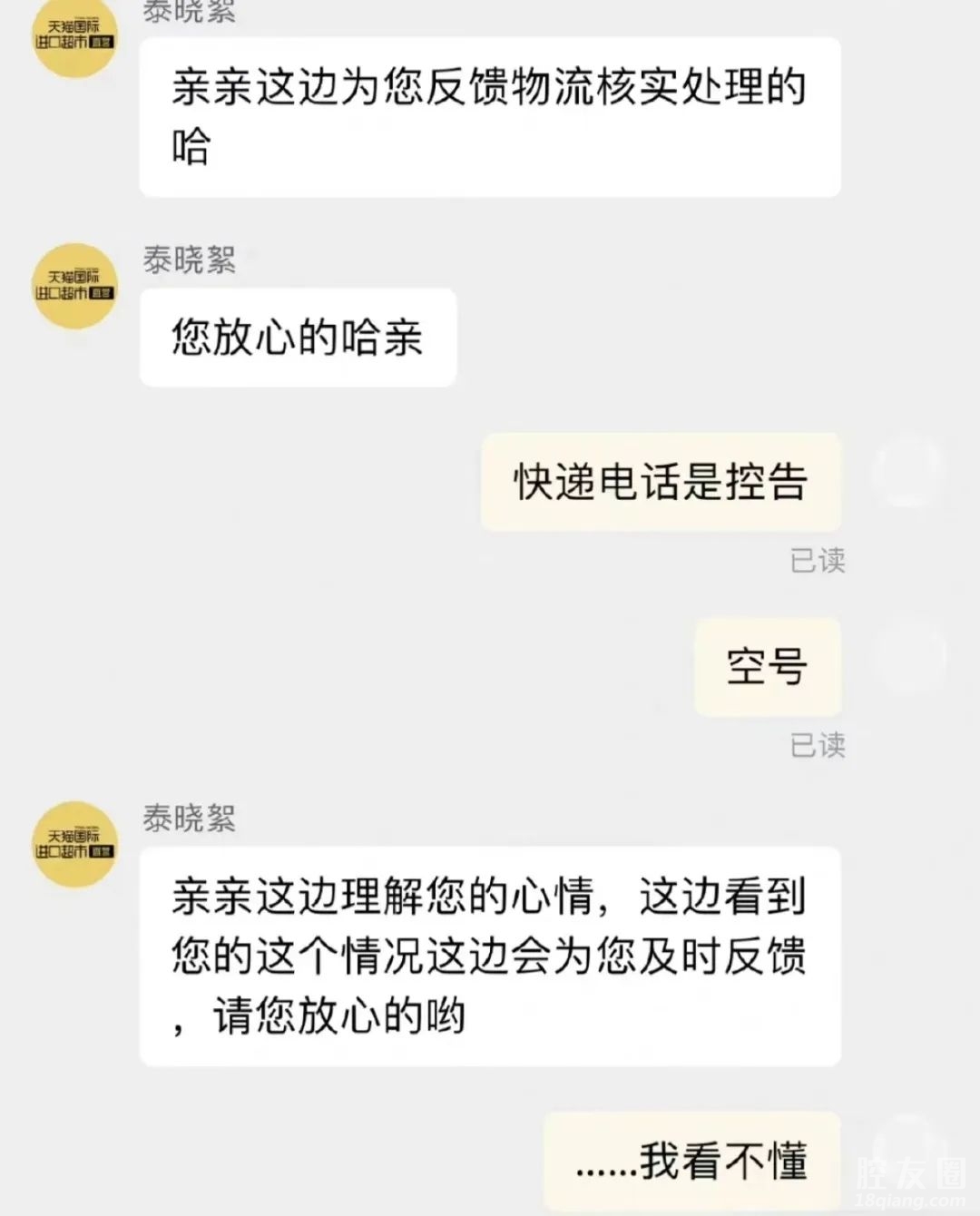Open seller avatar beside '亲亲这边理解您的心情' message

point(74,844)
